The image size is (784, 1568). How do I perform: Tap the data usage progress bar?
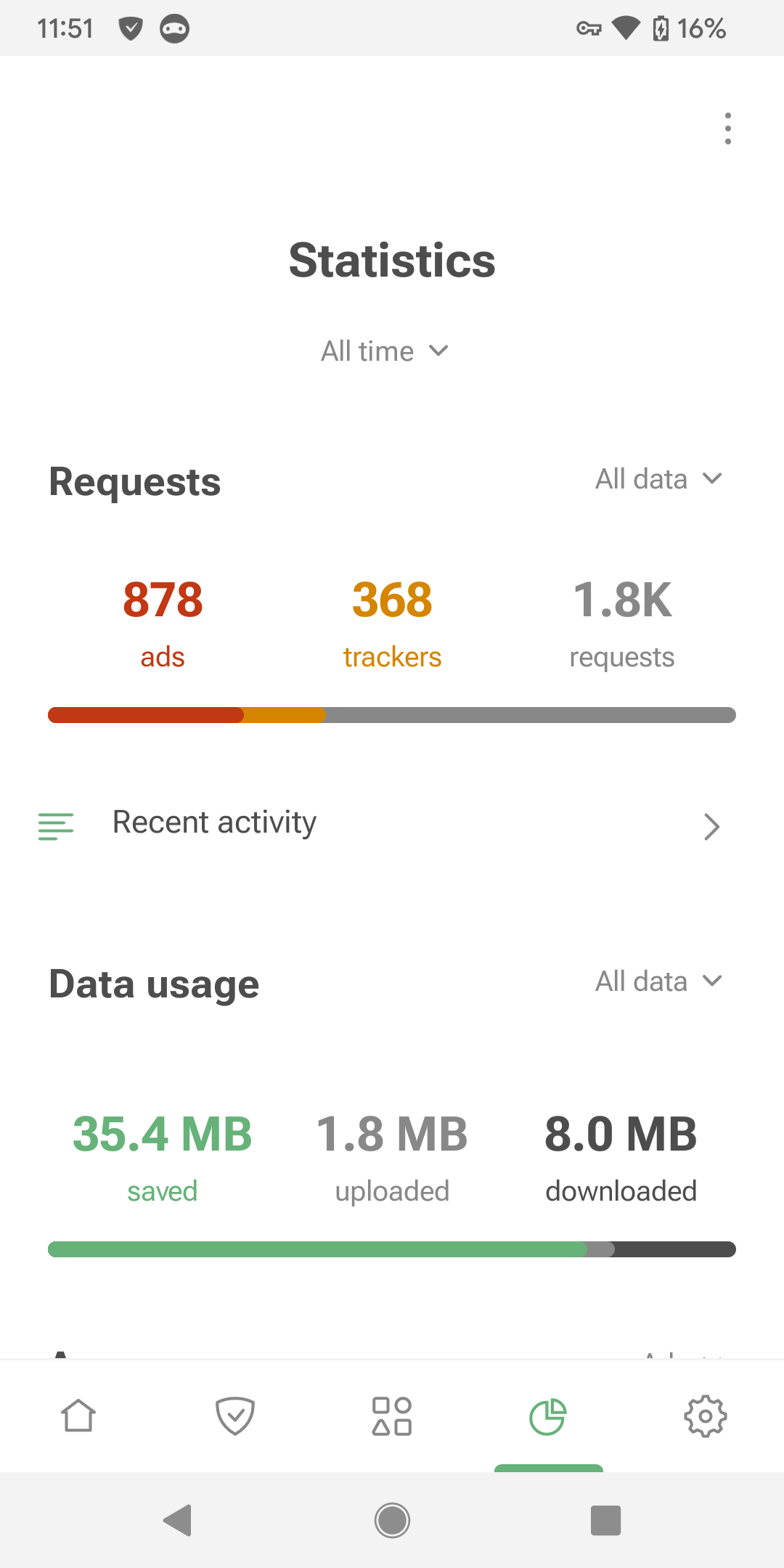point(392,1249)
